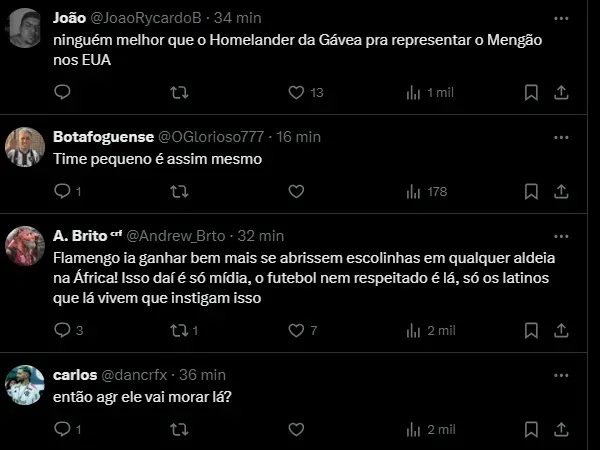The image size is (600, 450).
Task: Like Botafoguense's tweet
Action: [x=296, y=191]
